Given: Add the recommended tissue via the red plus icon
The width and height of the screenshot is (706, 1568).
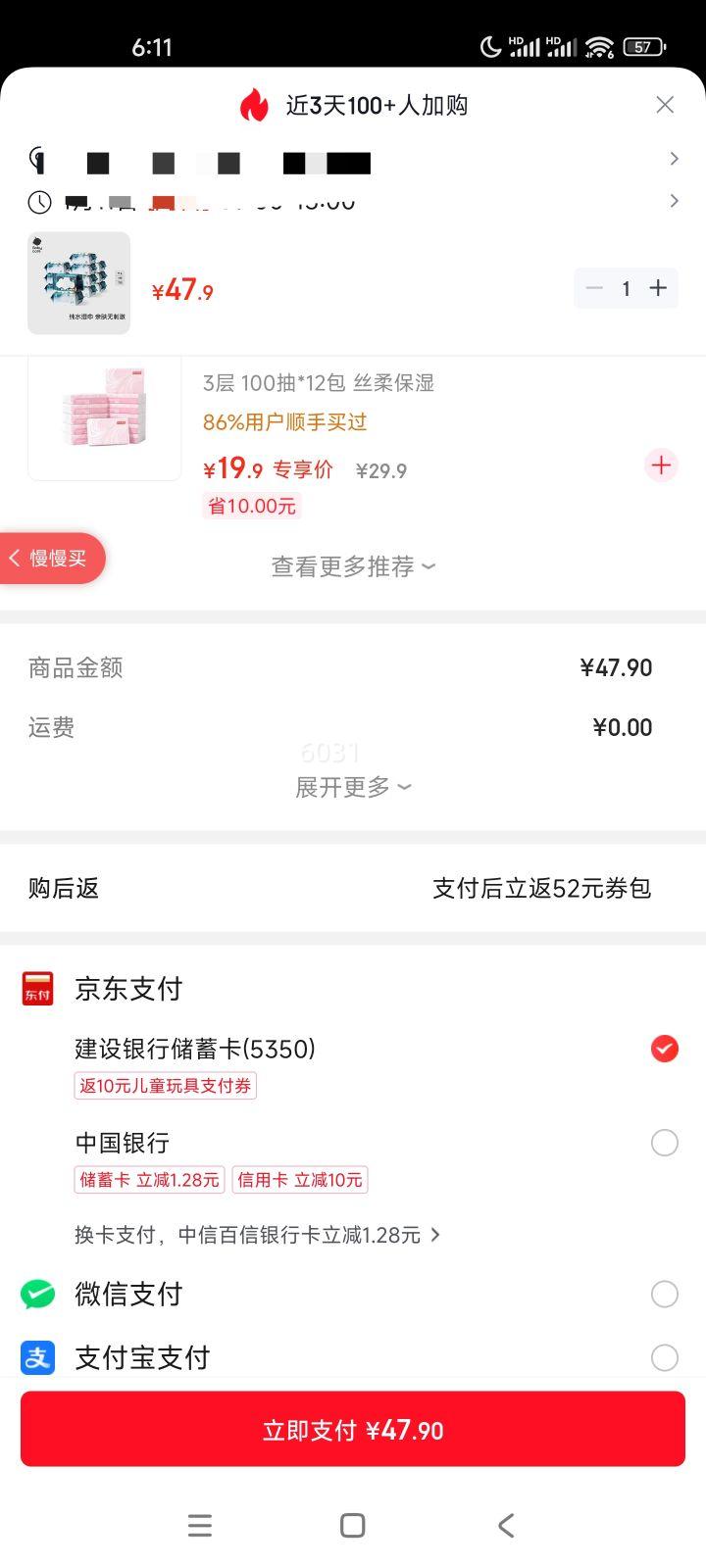Looking at the screenshot, I should (x=661, y=465).
